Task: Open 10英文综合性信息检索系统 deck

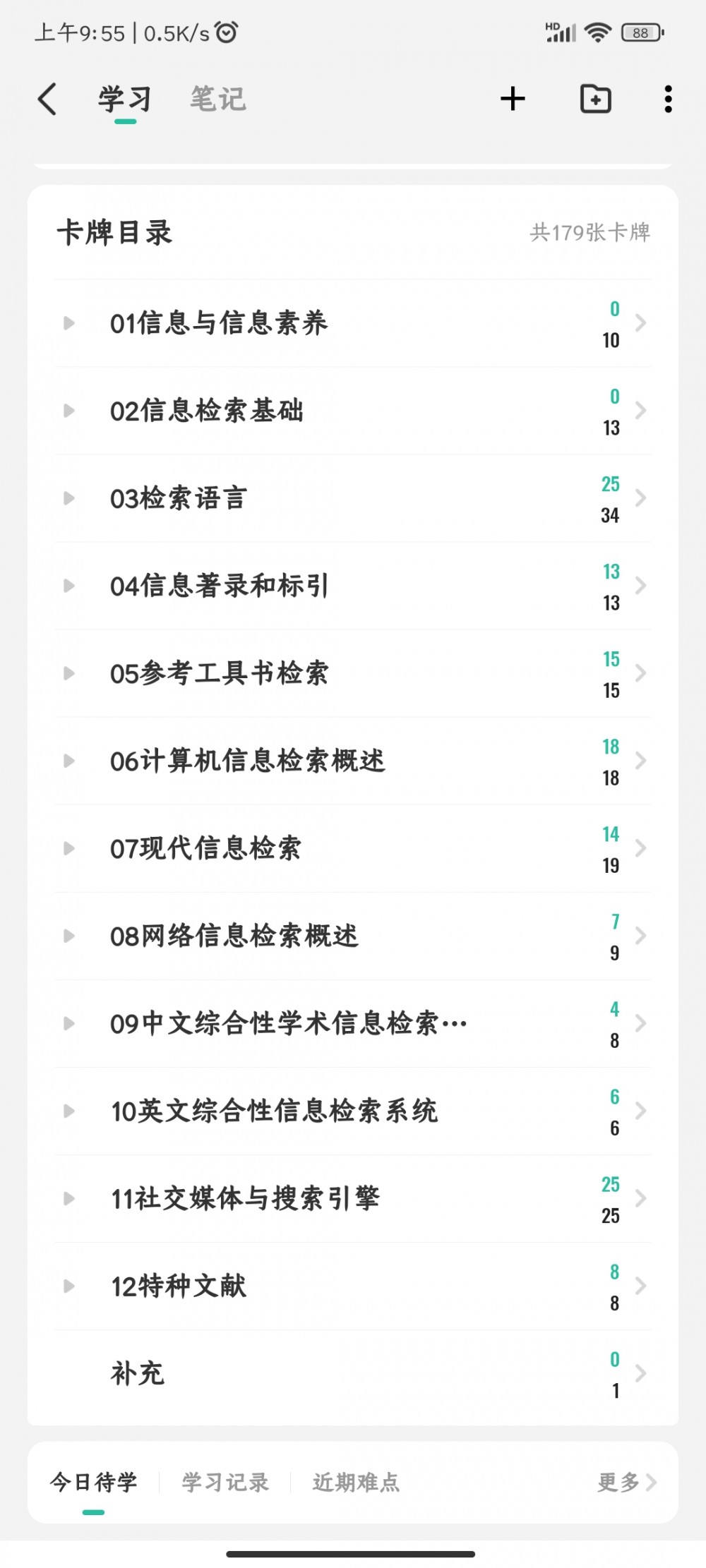Action: click(x=353, y=1111)
